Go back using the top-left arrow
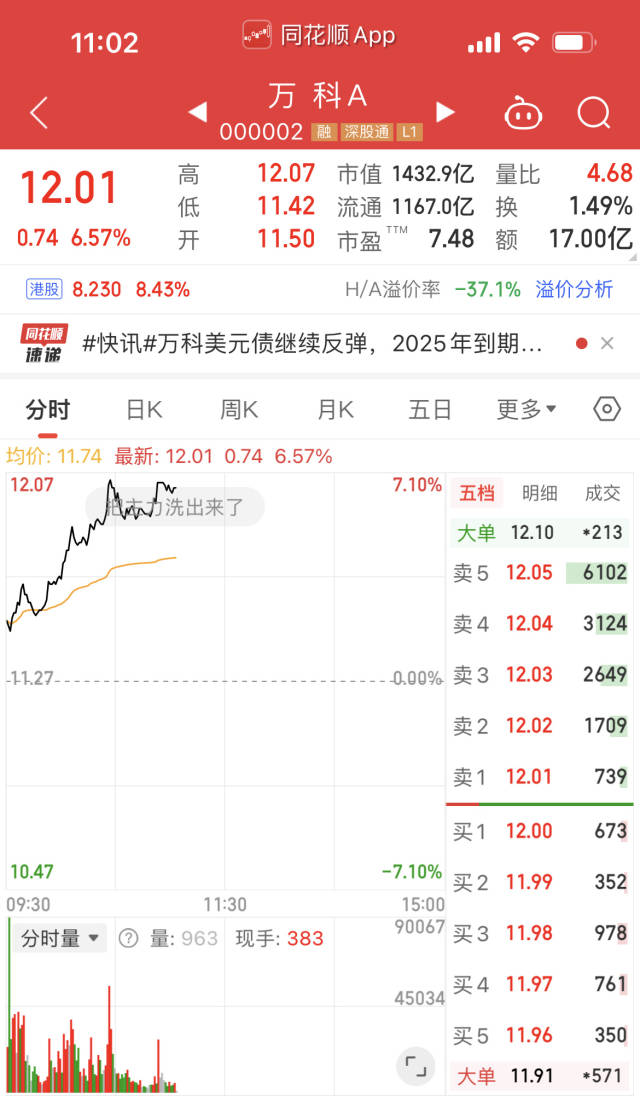Screen dimensions: 640x1096 [x=39, y=113]
